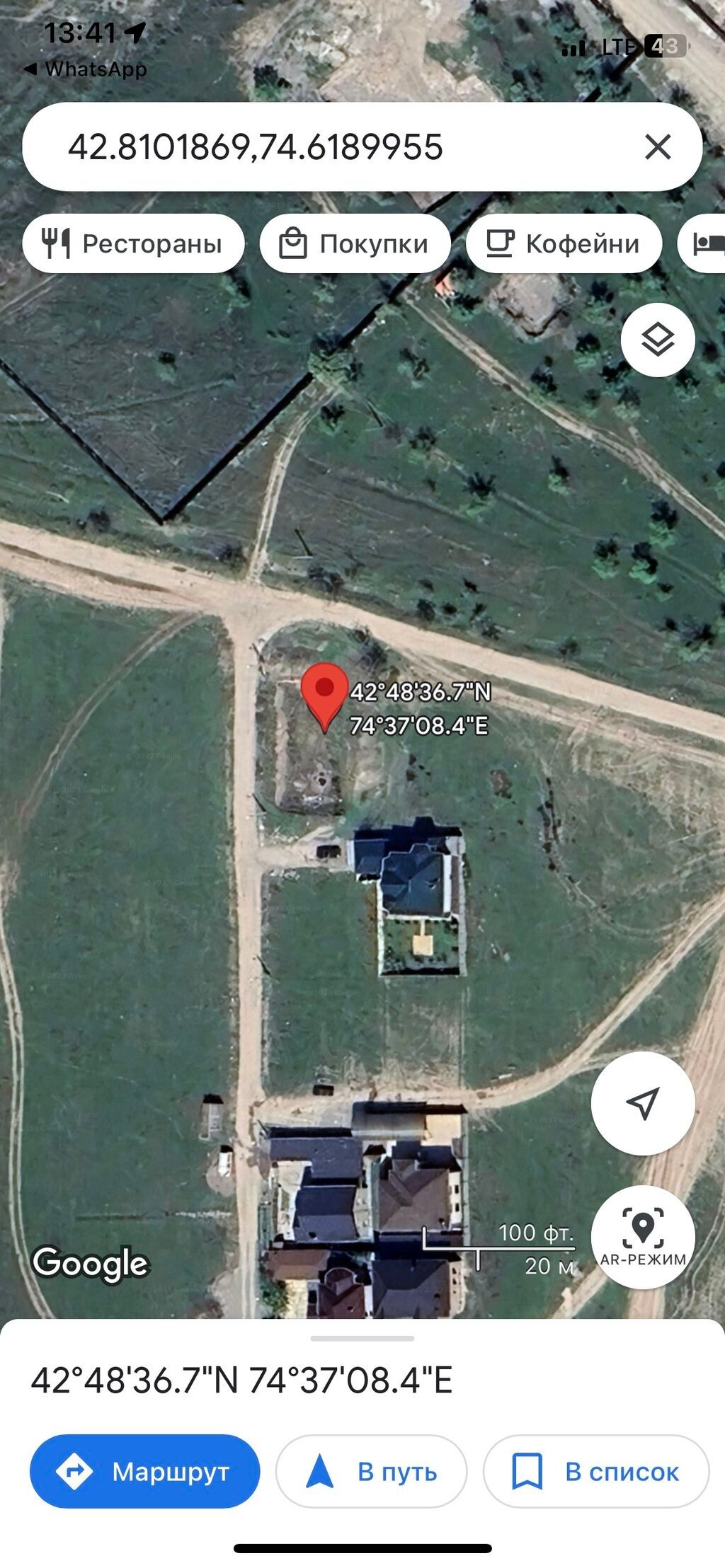Get directions with Маршрут

pos(144,1472)
